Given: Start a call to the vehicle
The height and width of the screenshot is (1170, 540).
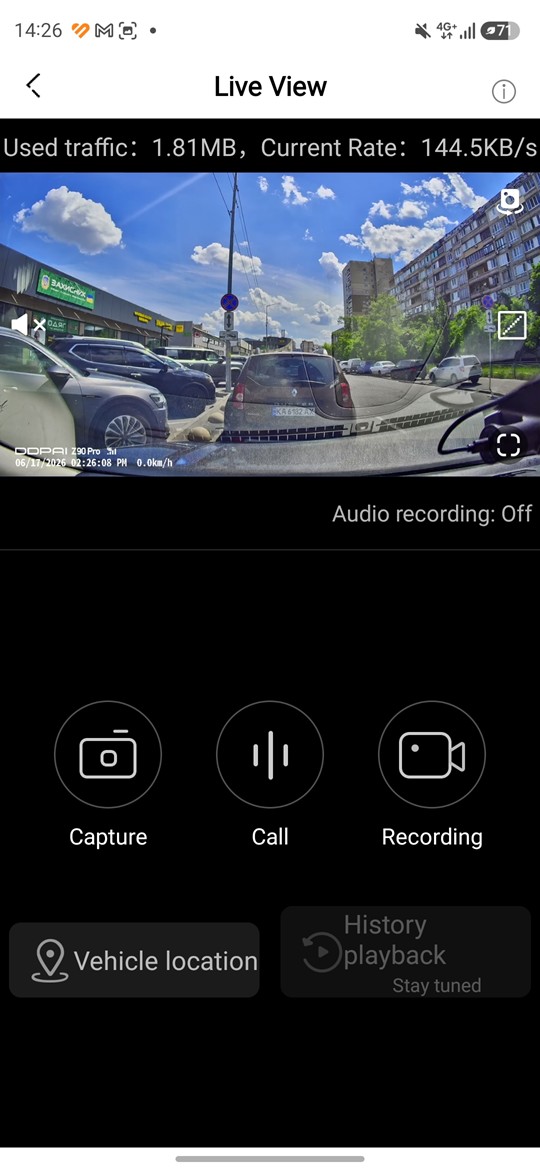Looking at the screenshot, I should click(x=270, y=754).
